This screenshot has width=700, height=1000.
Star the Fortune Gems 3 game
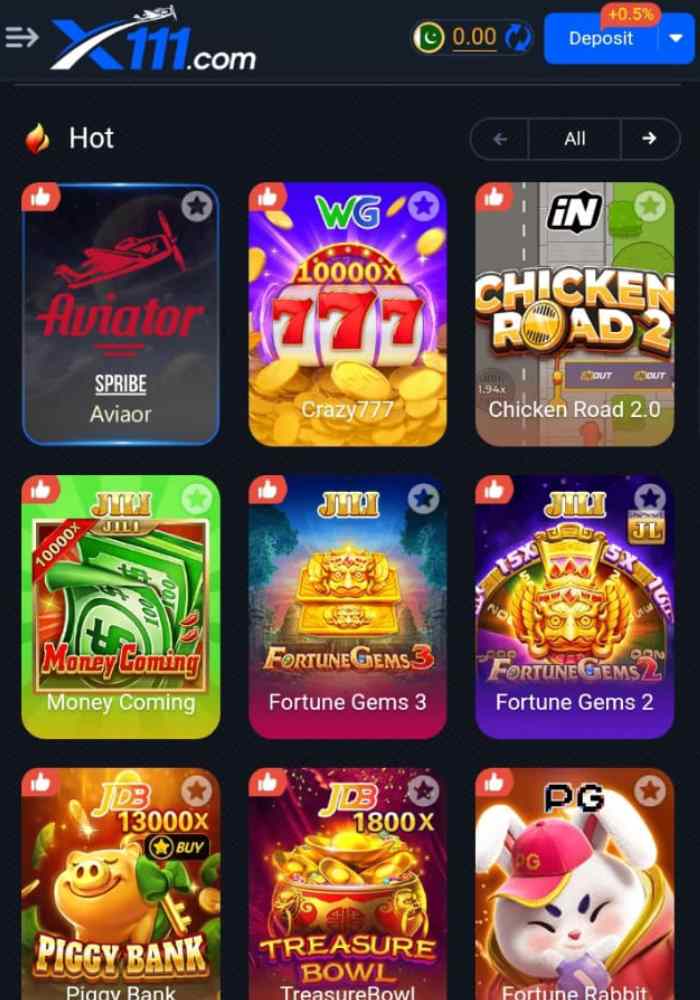(x=424, y=498)
